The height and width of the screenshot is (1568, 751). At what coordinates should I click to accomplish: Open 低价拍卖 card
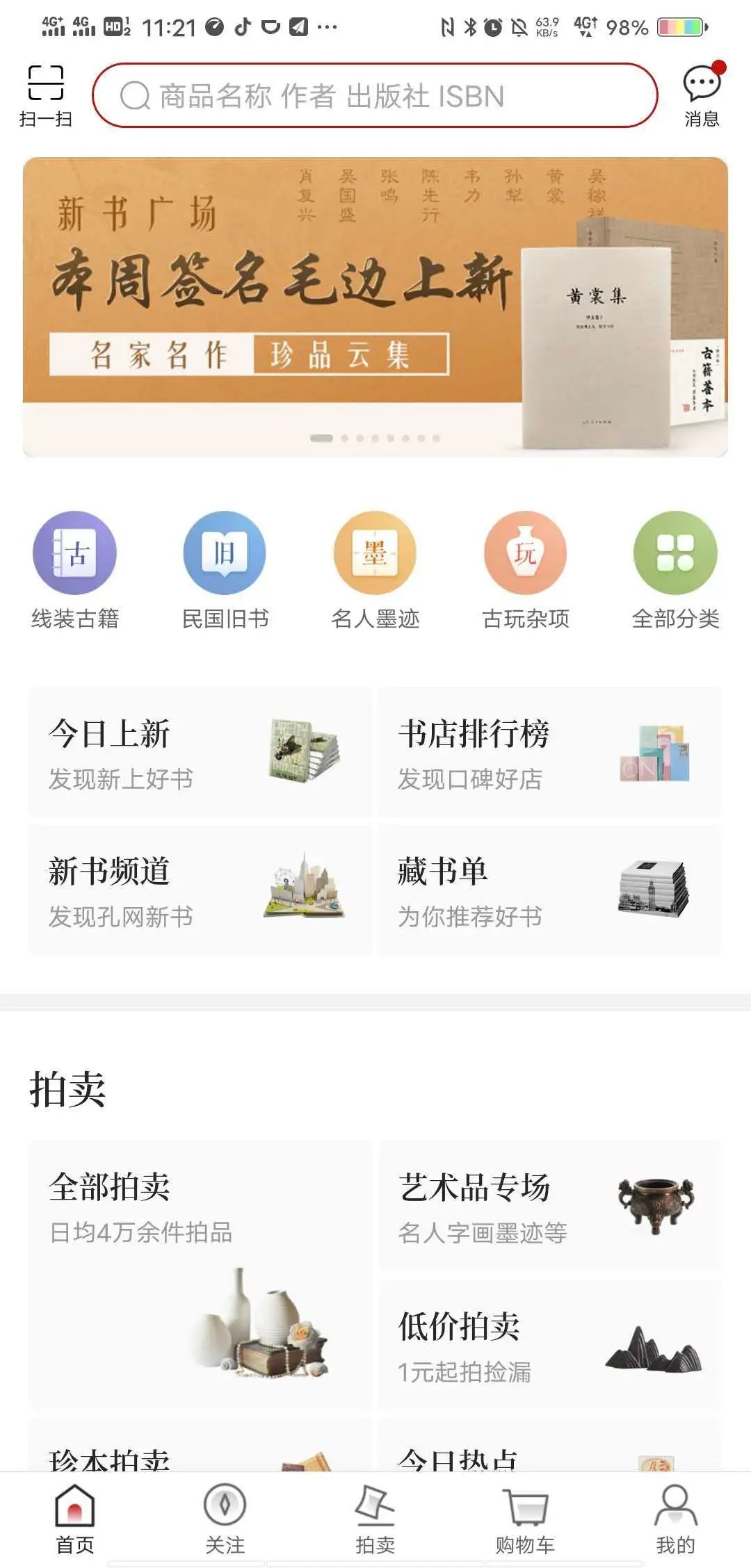(549, 1345)
